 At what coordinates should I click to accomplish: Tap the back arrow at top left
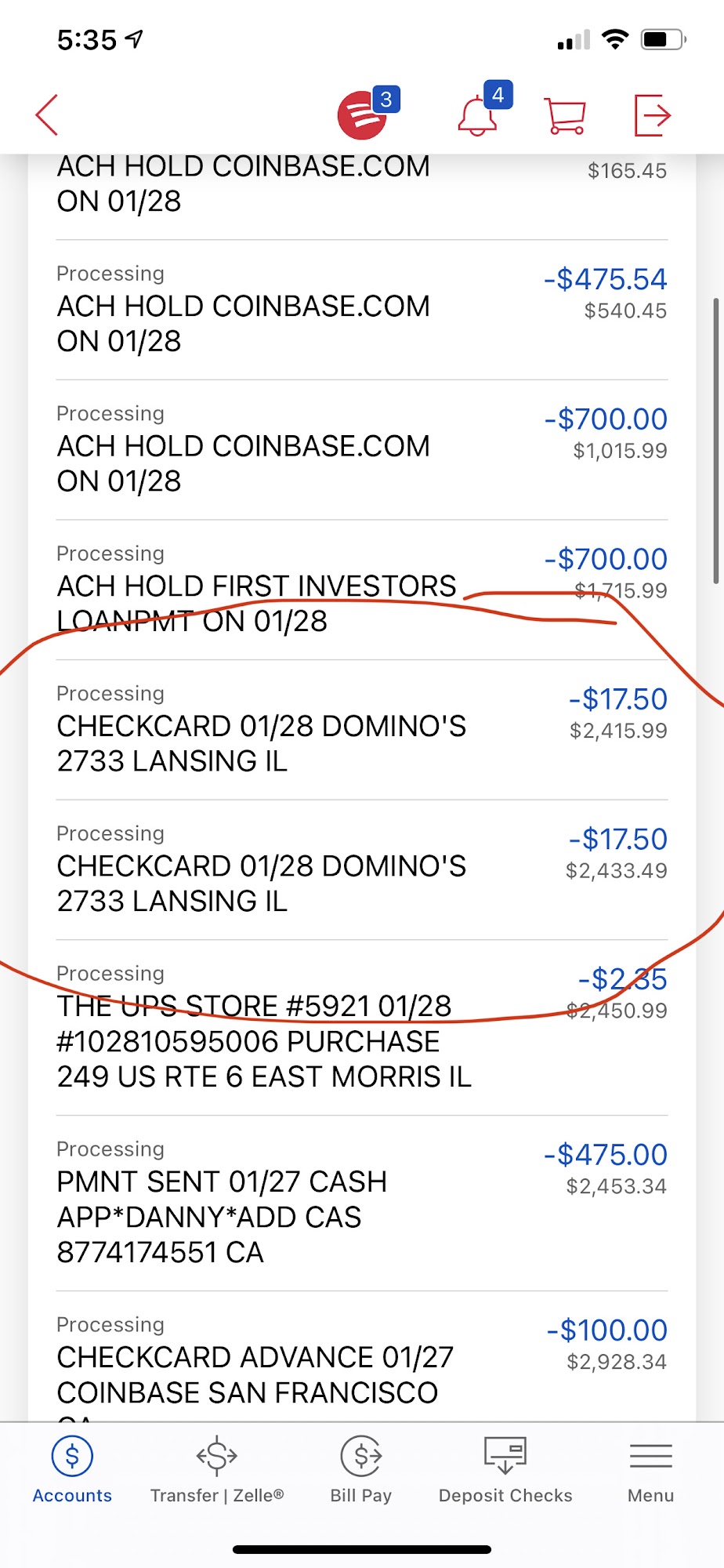coord(47,114)
